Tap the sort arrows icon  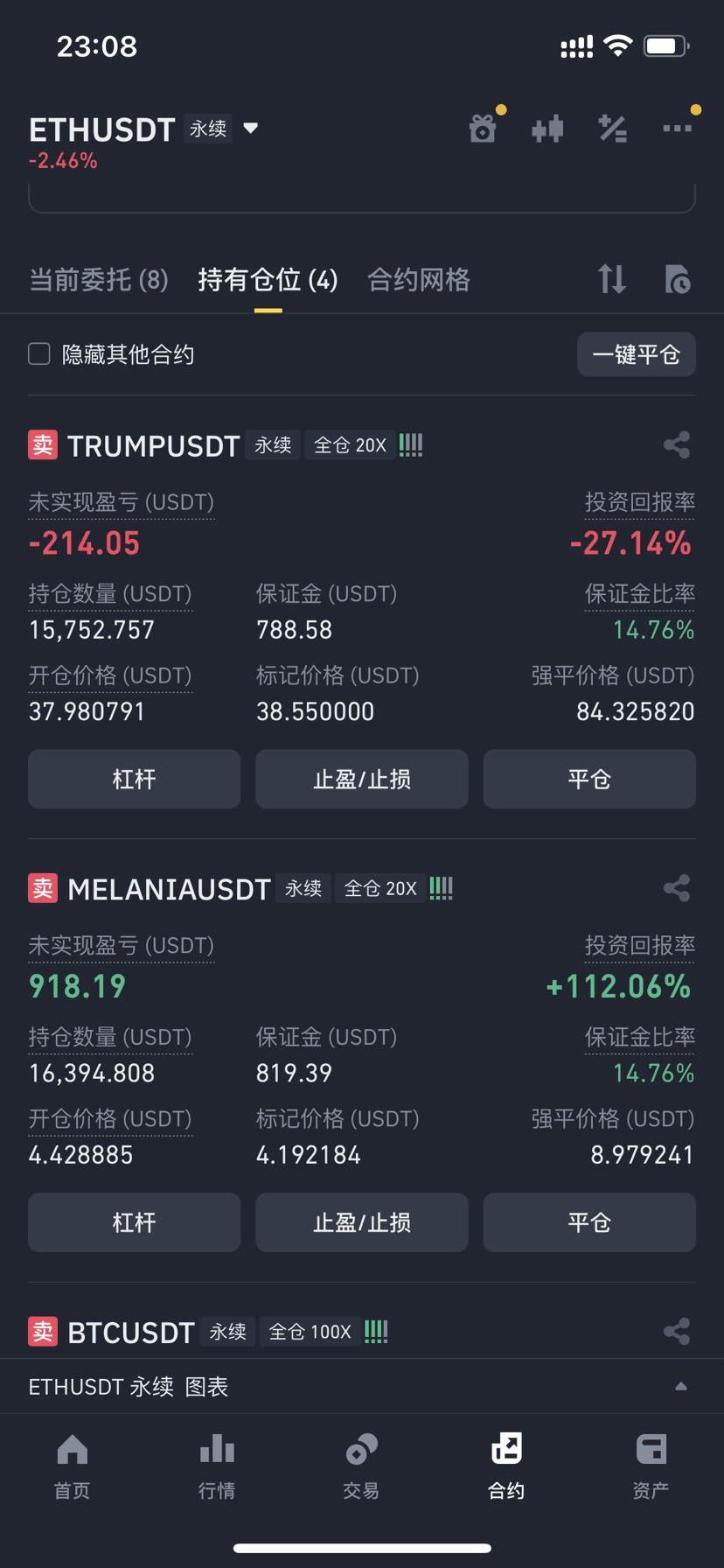point(612,280)
